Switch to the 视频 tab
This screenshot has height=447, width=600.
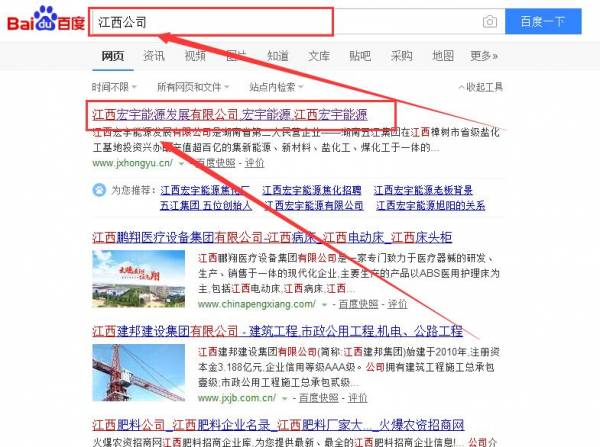pyautogui.click(x=195, y=56)
